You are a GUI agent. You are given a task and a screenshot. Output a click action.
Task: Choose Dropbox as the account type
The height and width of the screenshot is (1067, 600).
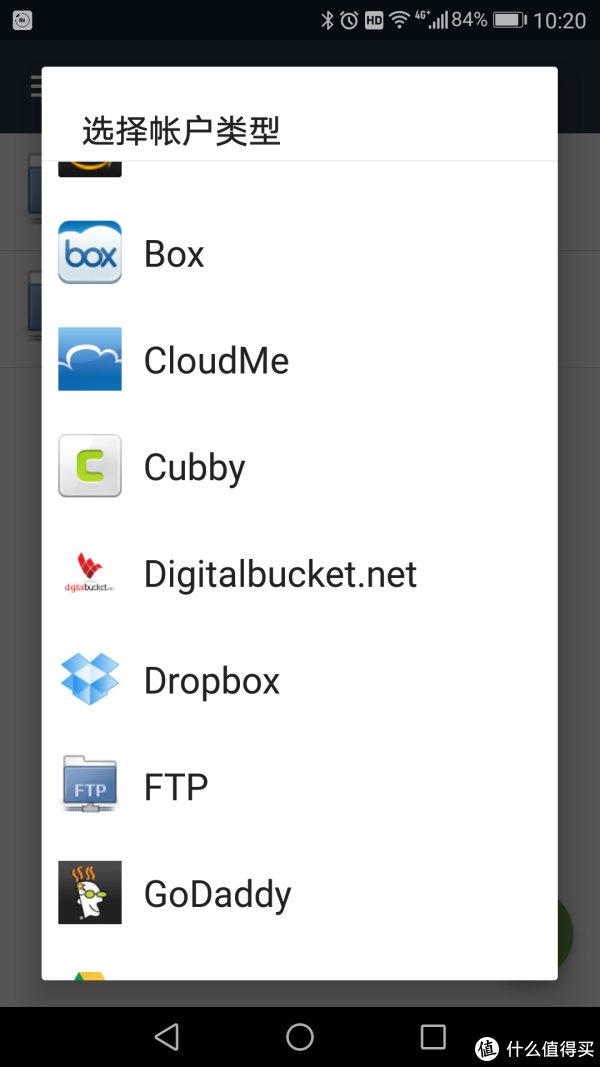tap(299, 680)
